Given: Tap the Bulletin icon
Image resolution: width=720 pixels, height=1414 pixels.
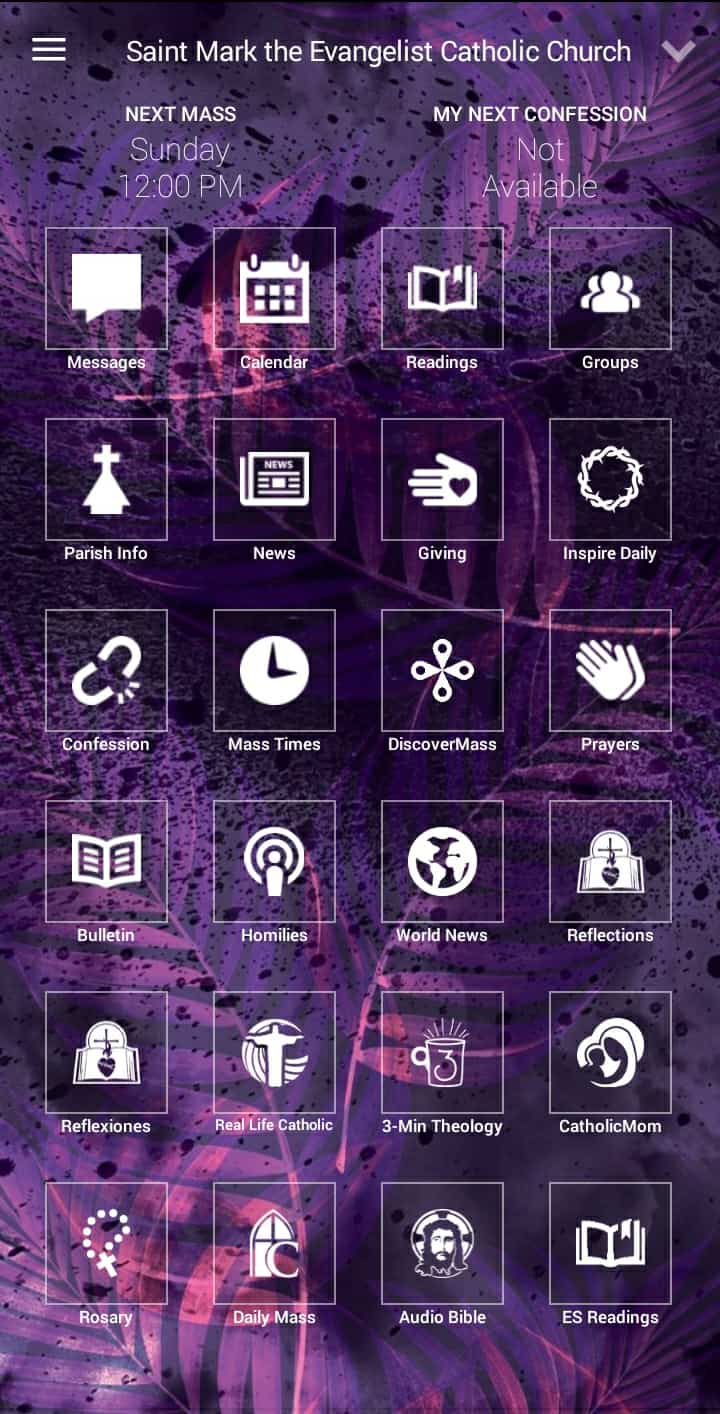Looking at the screenshot, I should [x=105, y=861].
